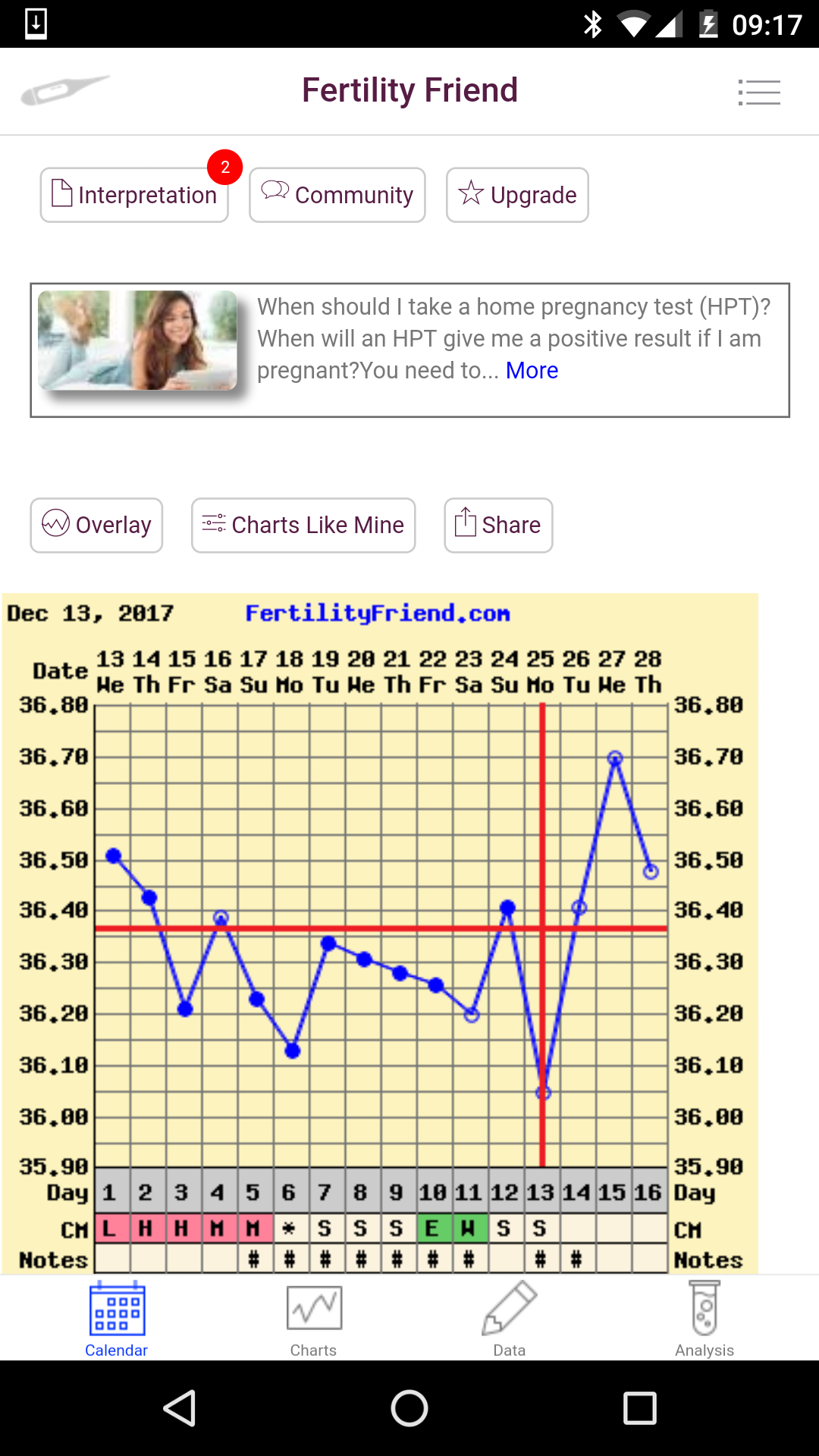Screen dimensions: 819x1456
Task: Find Charts Like Mine
Action: [303, 525]
